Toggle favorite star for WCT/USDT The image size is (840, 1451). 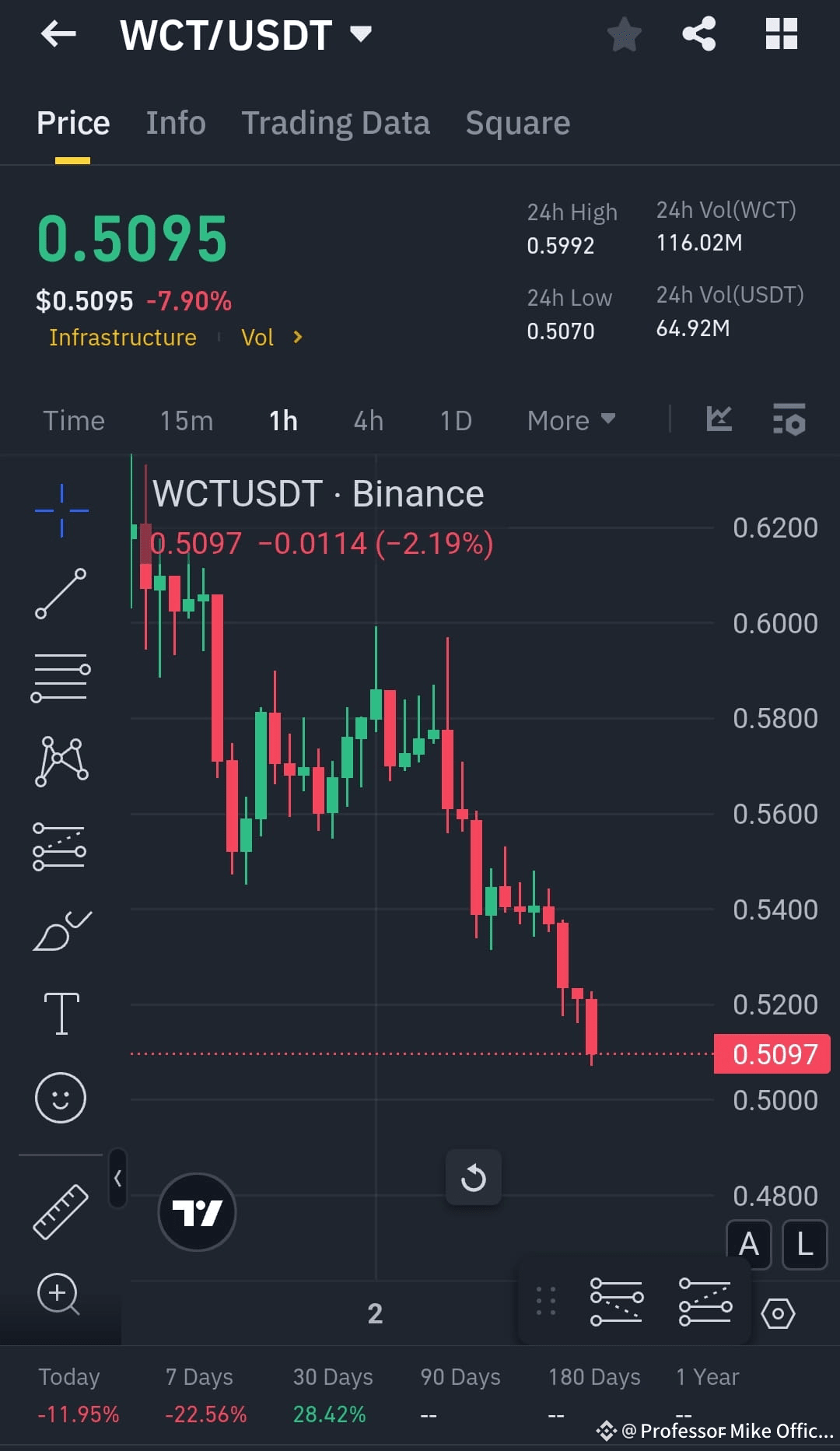click(624, 33)
